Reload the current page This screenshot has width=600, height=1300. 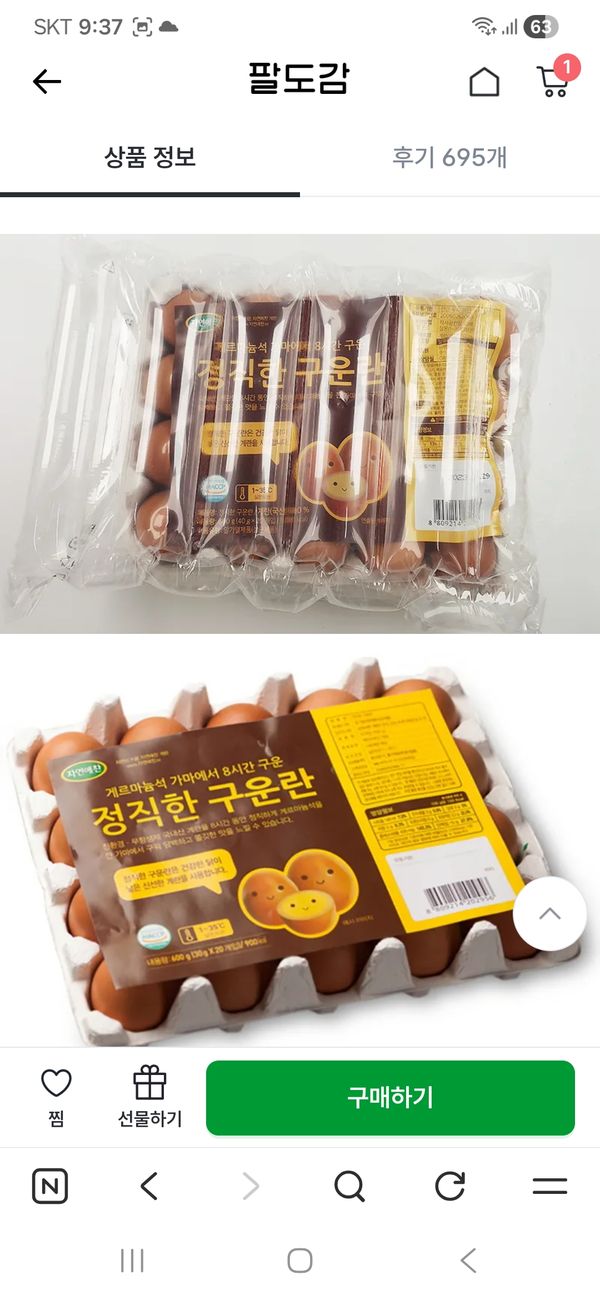point(450,1187)
